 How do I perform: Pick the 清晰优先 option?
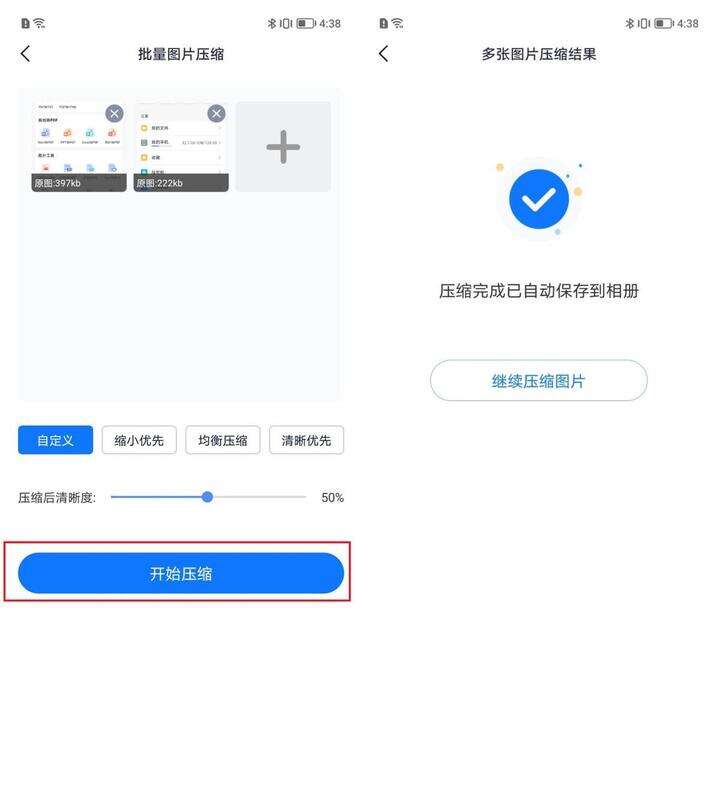click(x=307, y=440)
